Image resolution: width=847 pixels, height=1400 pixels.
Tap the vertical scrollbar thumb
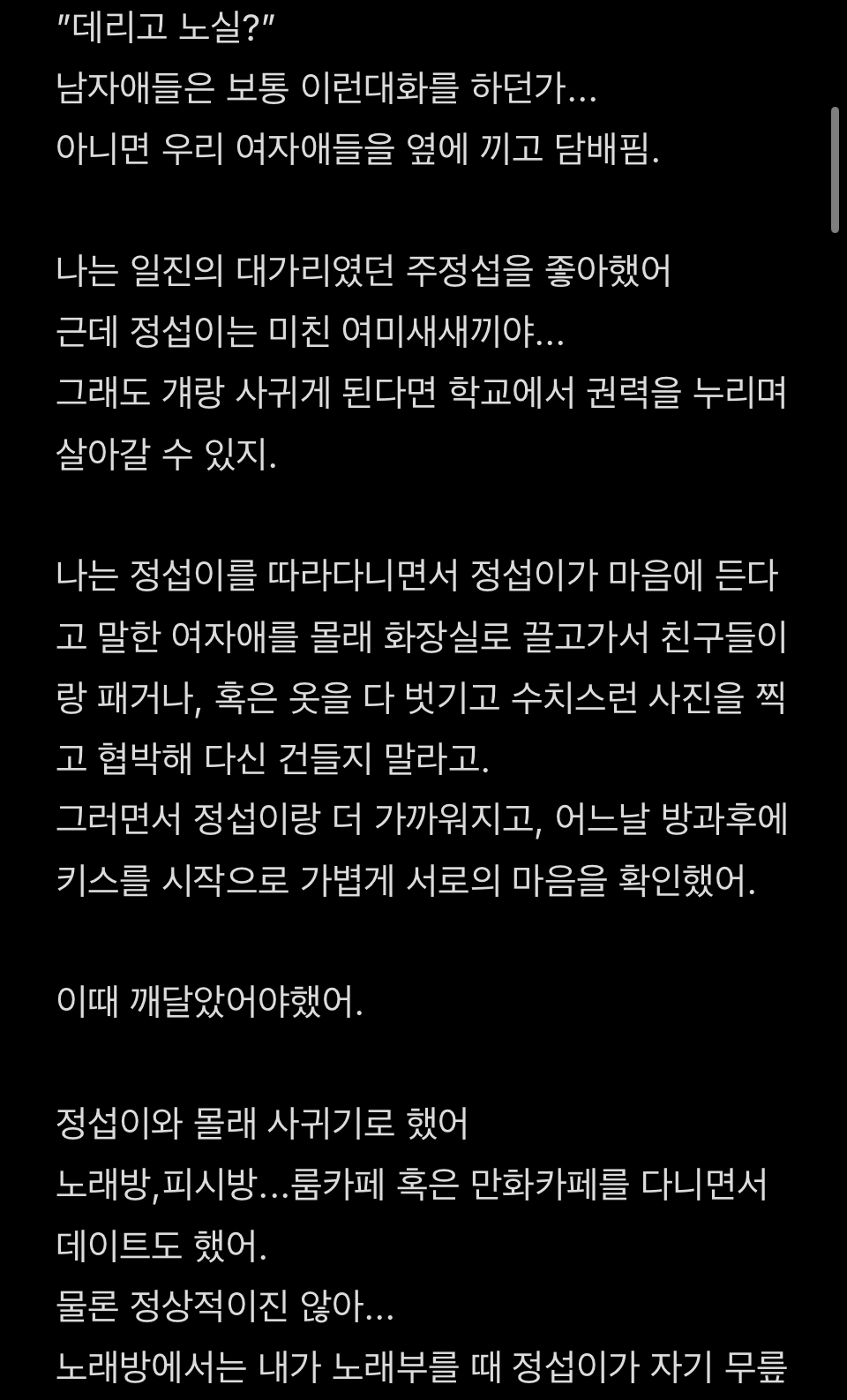(835, 170)
